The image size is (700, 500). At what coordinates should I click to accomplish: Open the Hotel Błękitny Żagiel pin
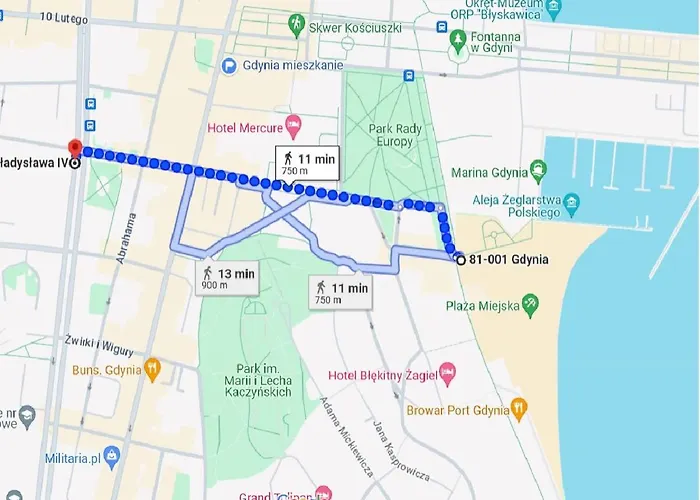click(448, 375)
